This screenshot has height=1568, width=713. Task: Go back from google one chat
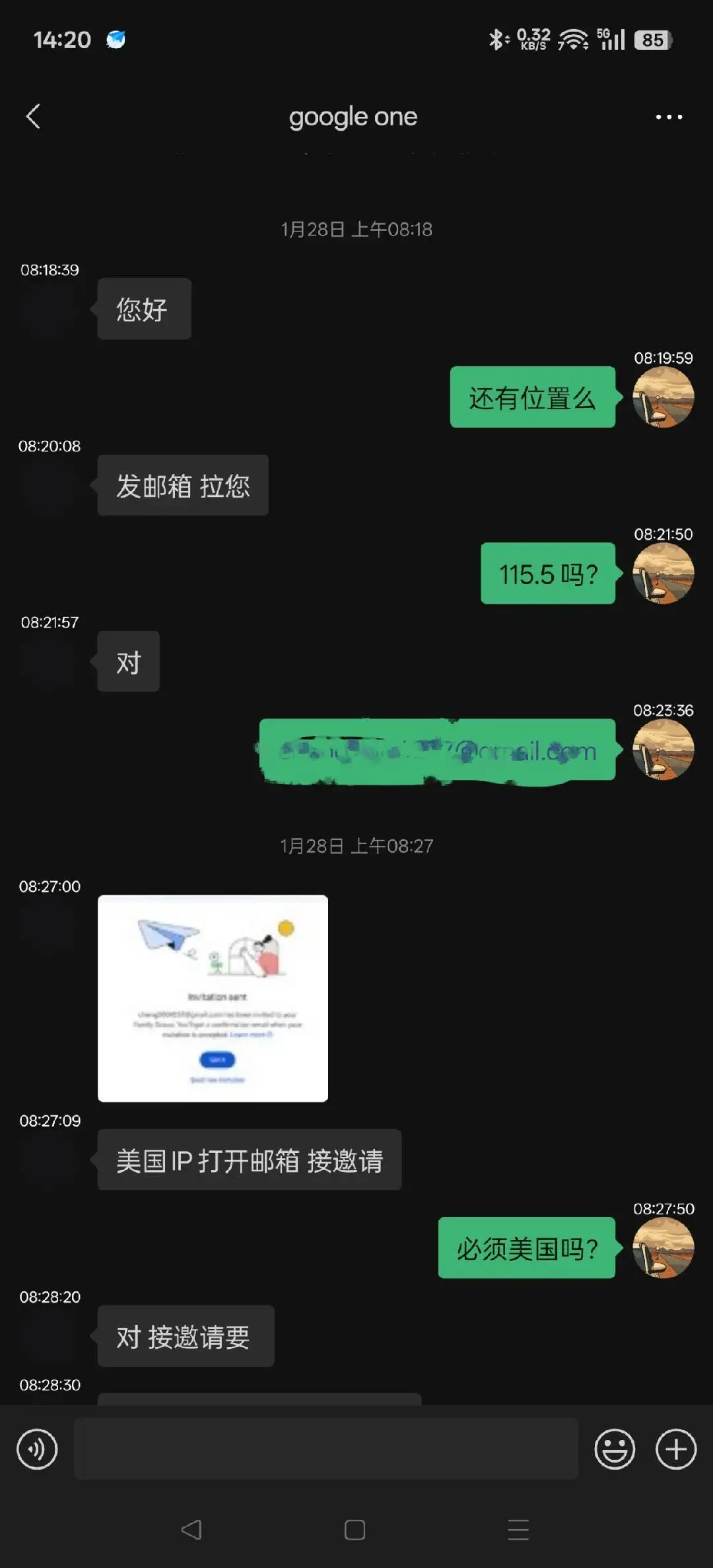click(x=33, y=117)
